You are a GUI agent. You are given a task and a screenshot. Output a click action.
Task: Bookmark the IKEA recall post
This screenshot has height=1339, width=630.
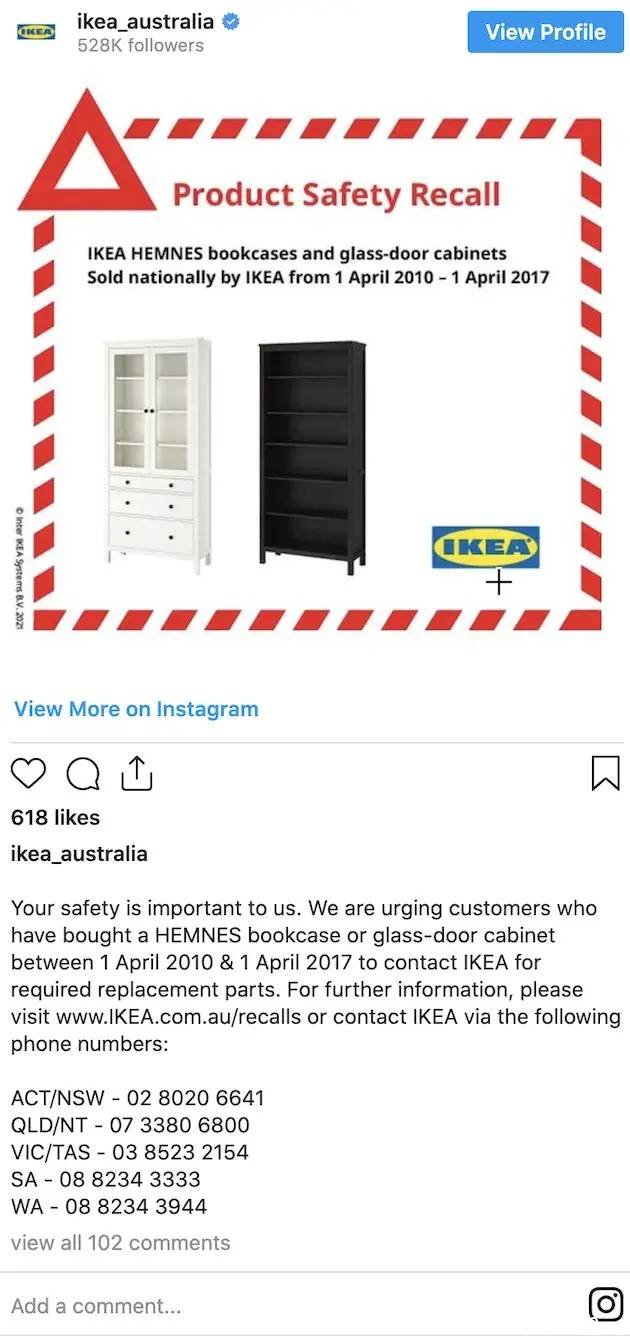(x=605, y=773)
